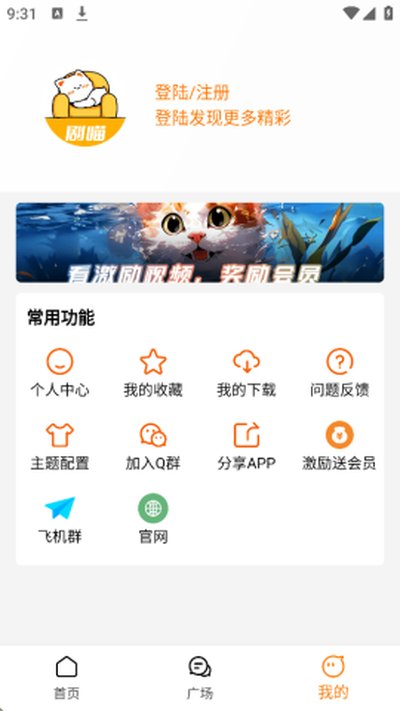Tap 登陆/注册 to log in
This screenshot has width=400, height=711.
[x=192, y=93]
